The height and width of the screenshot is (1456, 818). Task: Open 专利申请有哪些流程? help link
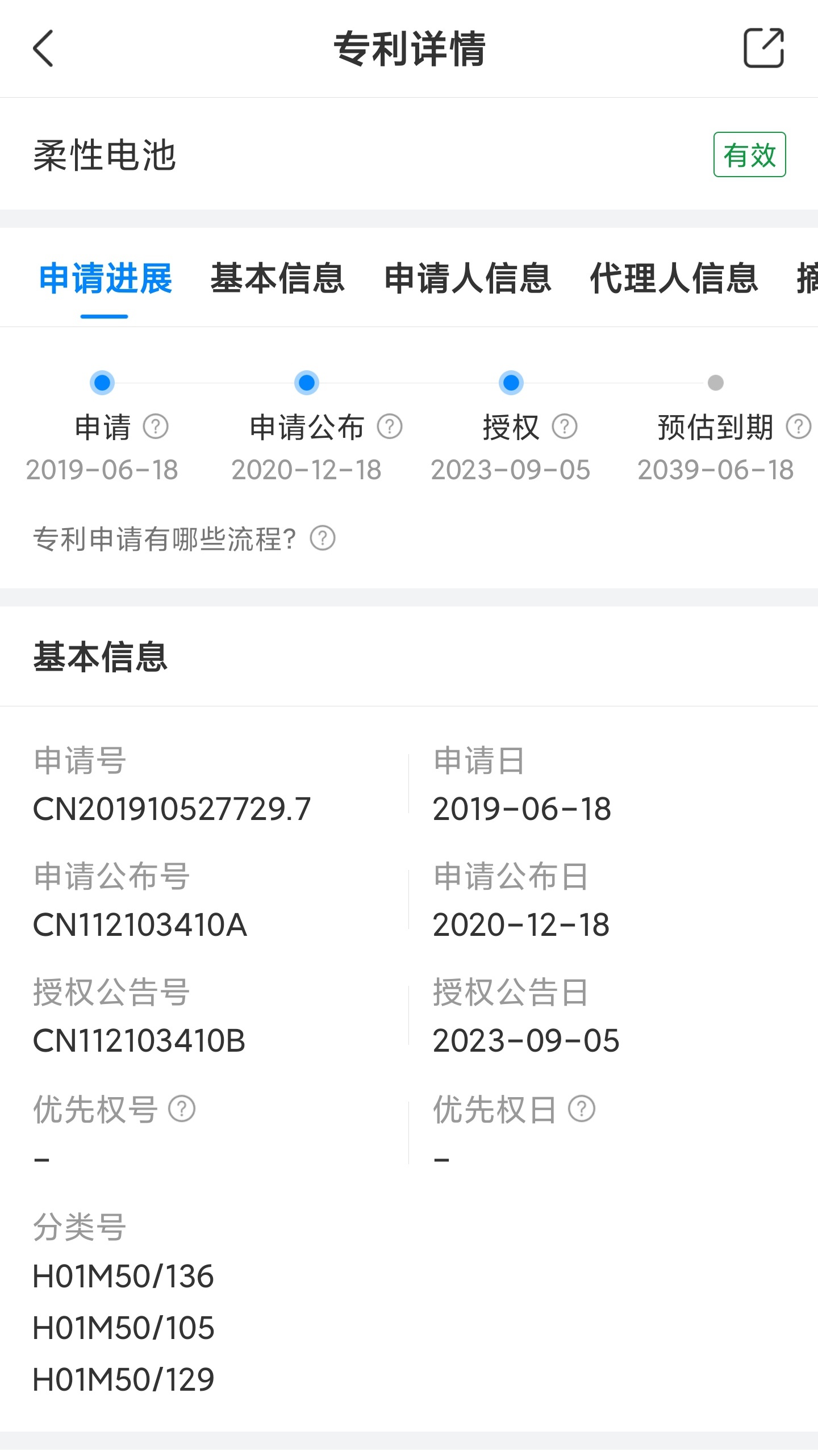coord(184,538)
